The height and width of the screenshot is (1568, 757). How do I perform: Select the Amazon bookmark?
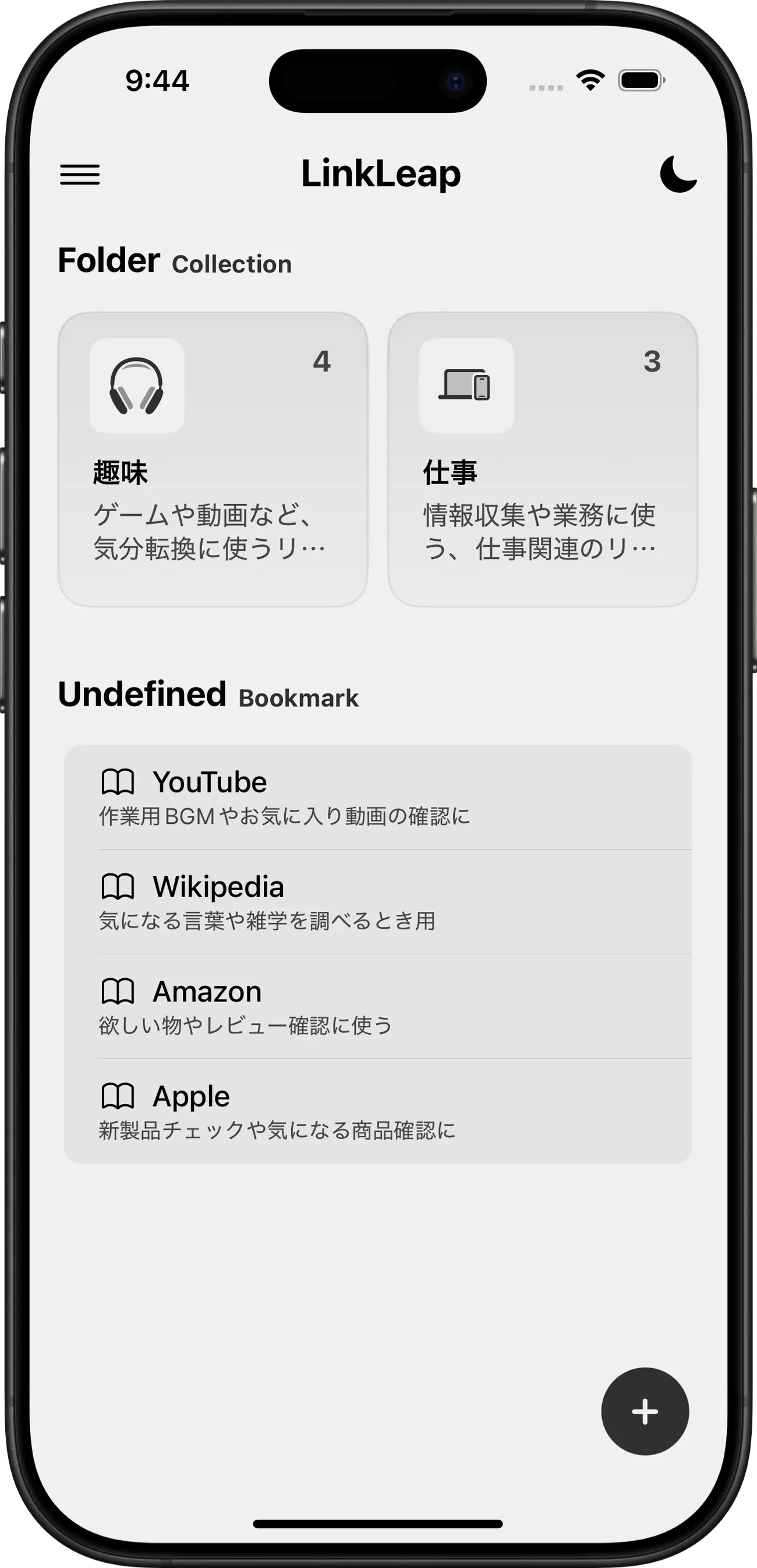[377, 1007]
